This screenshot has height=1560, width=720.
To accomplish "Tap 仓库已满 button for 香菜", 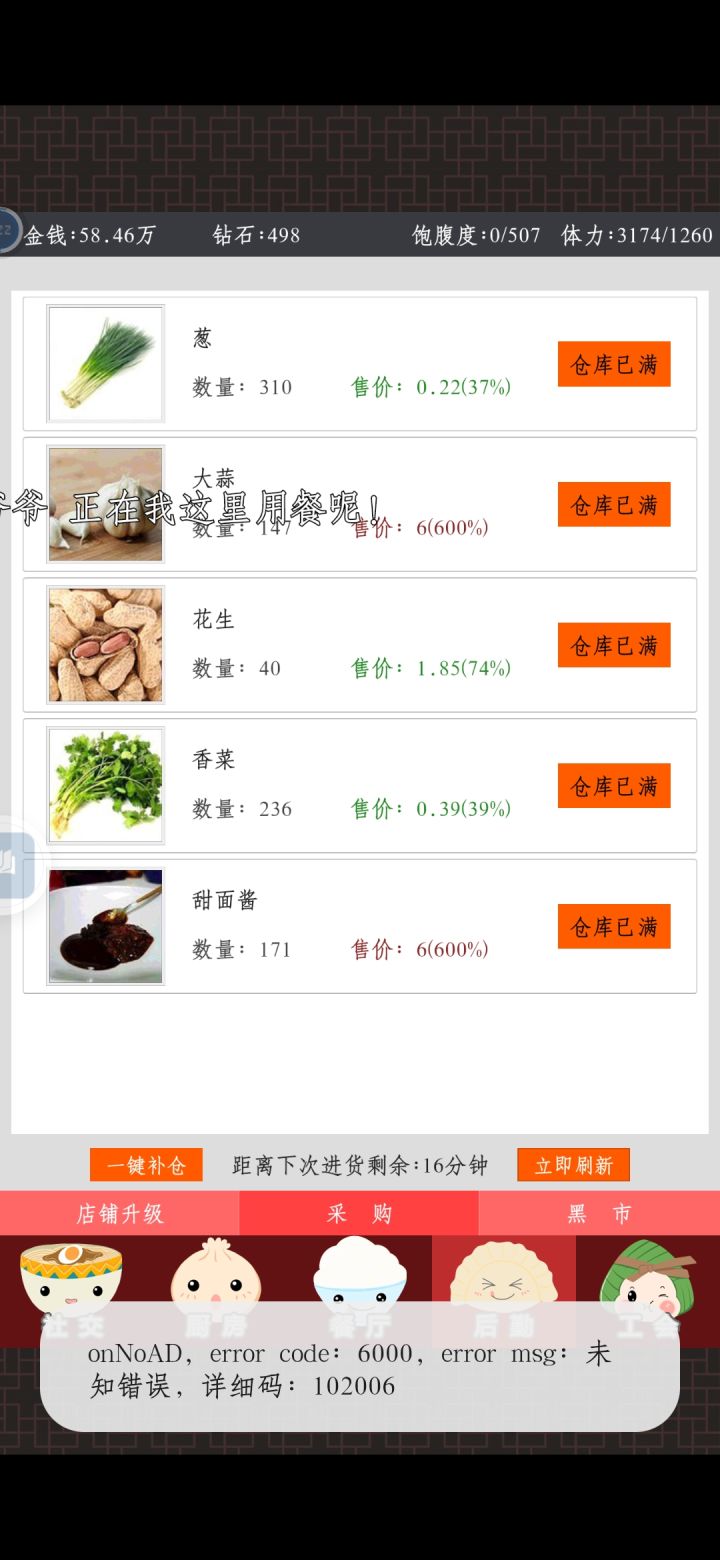I will click(614, 786).
